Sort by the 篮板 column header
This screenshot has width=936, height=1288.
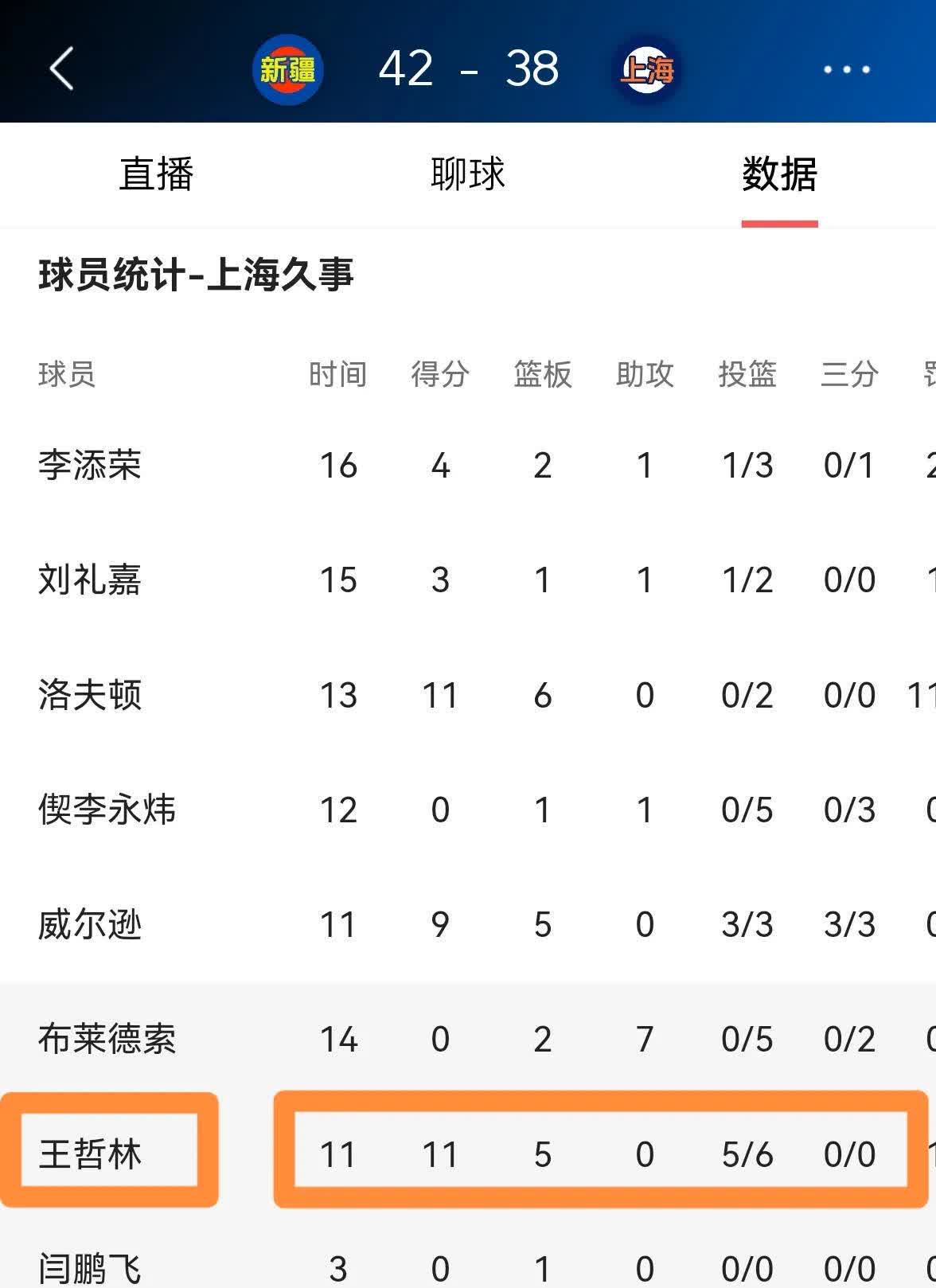coord(543,374)
